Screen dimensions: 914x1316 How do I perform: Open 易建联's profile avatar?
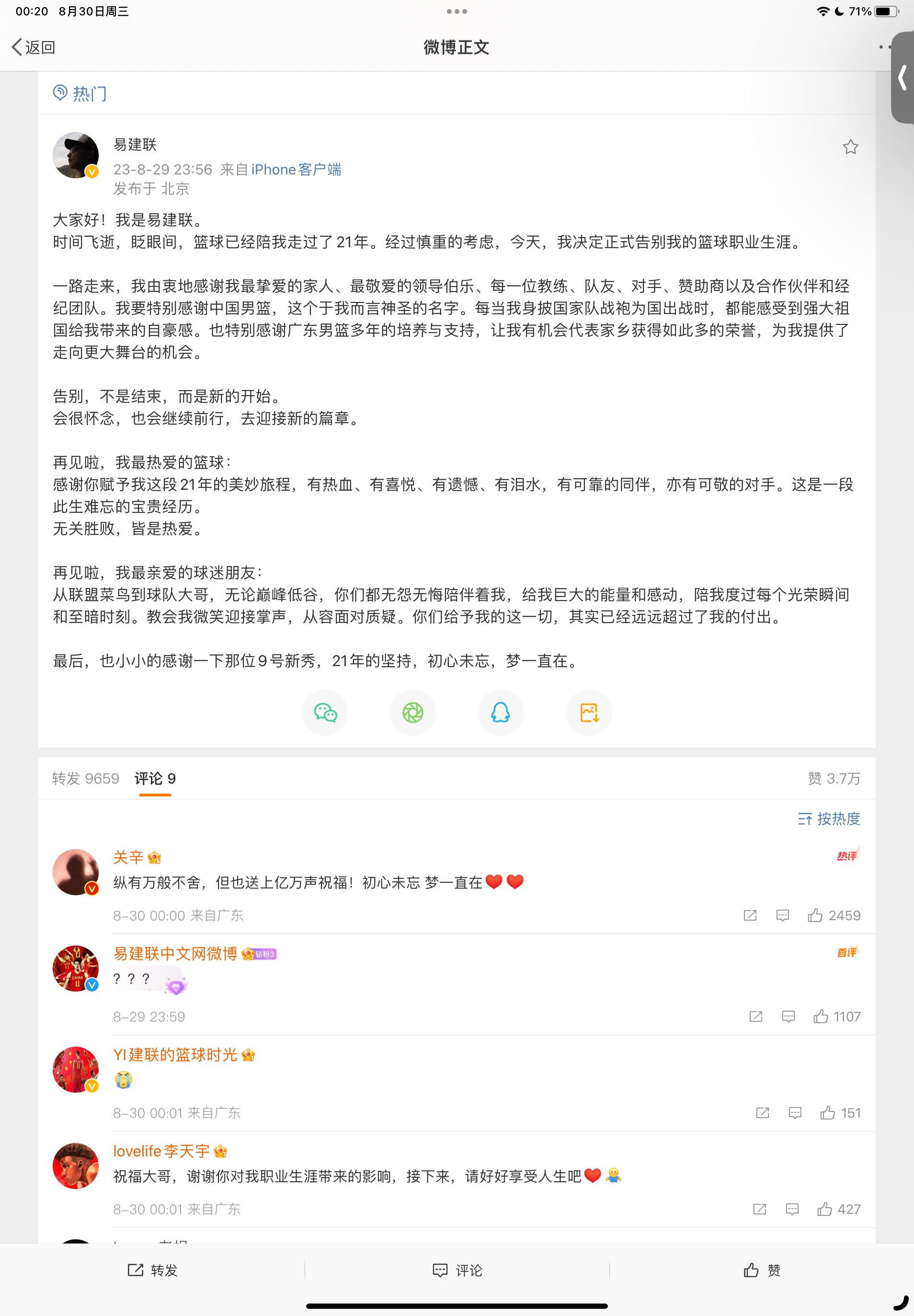click(x=76, y=155)
